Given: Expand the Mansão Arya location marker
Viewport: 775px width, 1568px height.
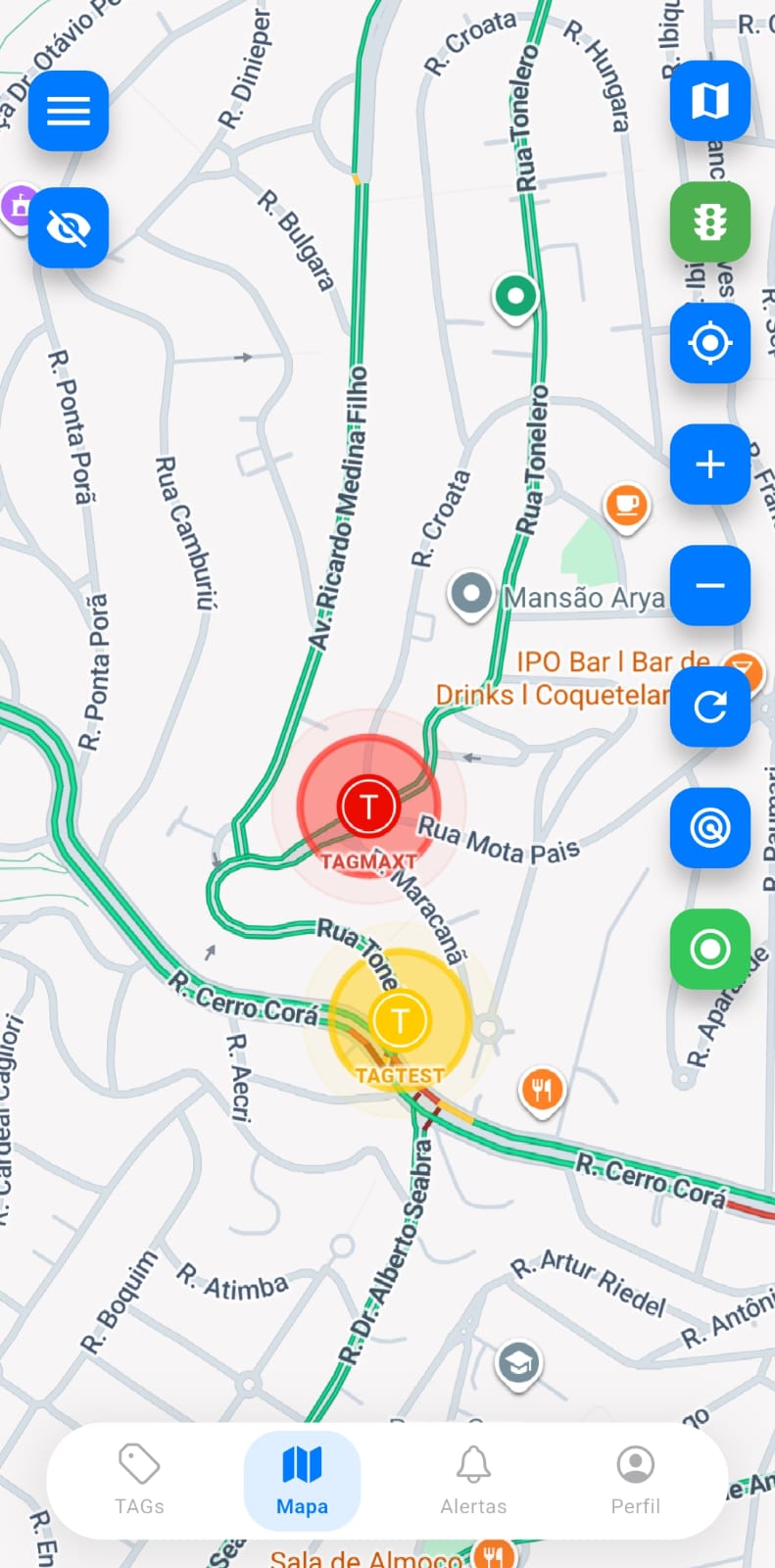Looking at the screenshot, I should click(471, 591).
